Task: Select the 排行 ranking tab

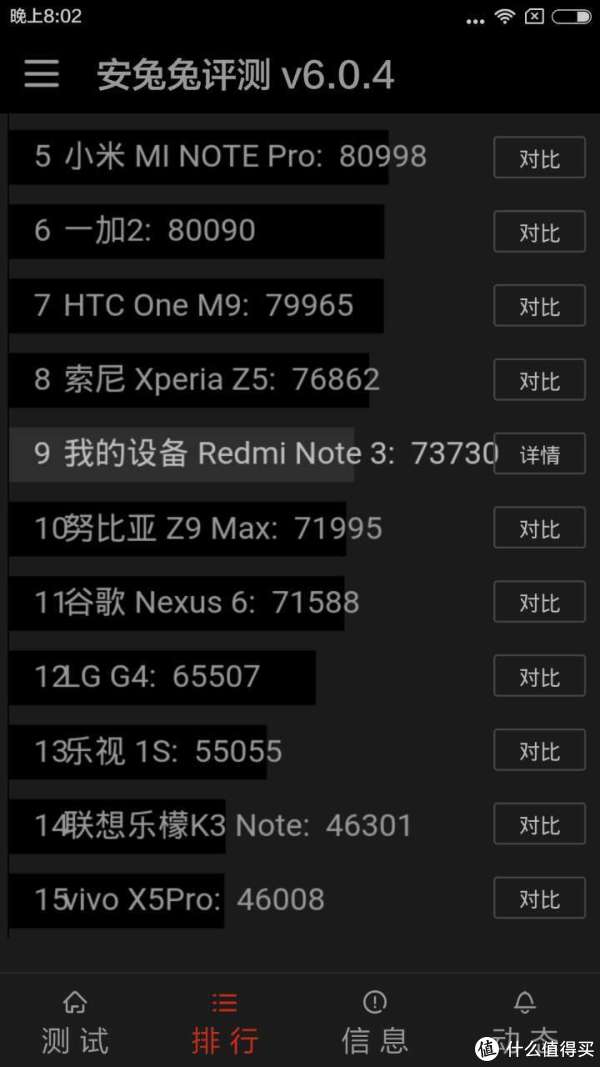Action: pyautogui.click(x=224, y=1023)
